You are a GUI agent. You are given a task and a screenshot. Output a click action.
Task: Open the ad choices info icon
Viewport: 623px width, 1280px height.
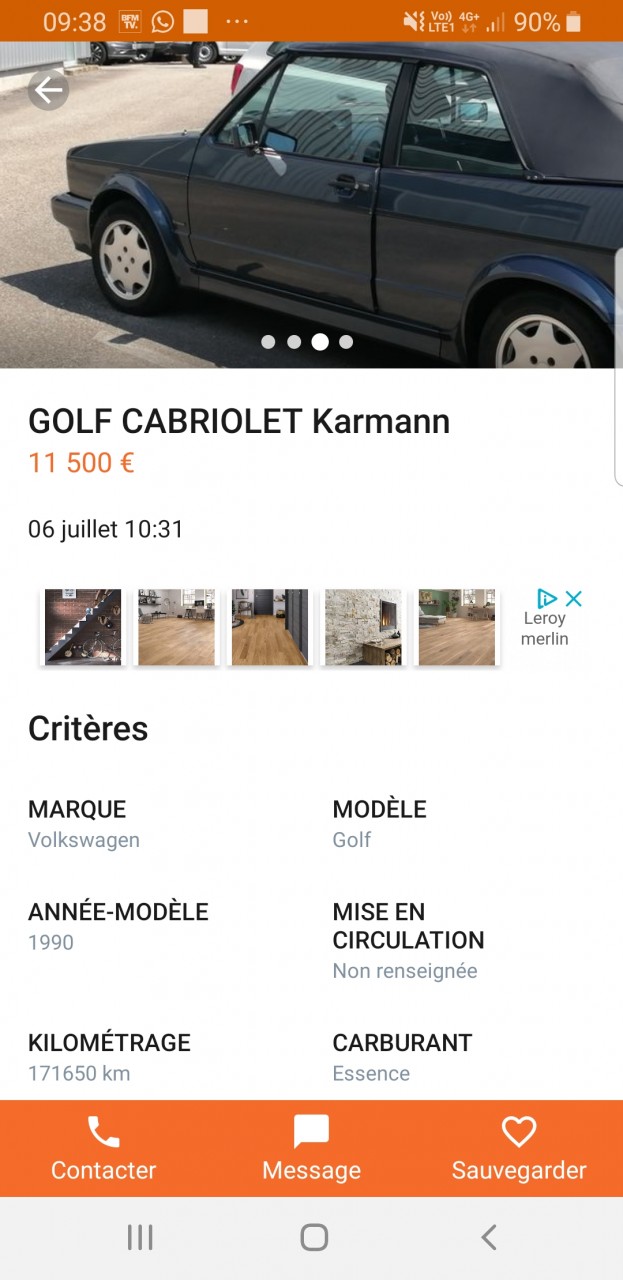[x=546, y=599]
